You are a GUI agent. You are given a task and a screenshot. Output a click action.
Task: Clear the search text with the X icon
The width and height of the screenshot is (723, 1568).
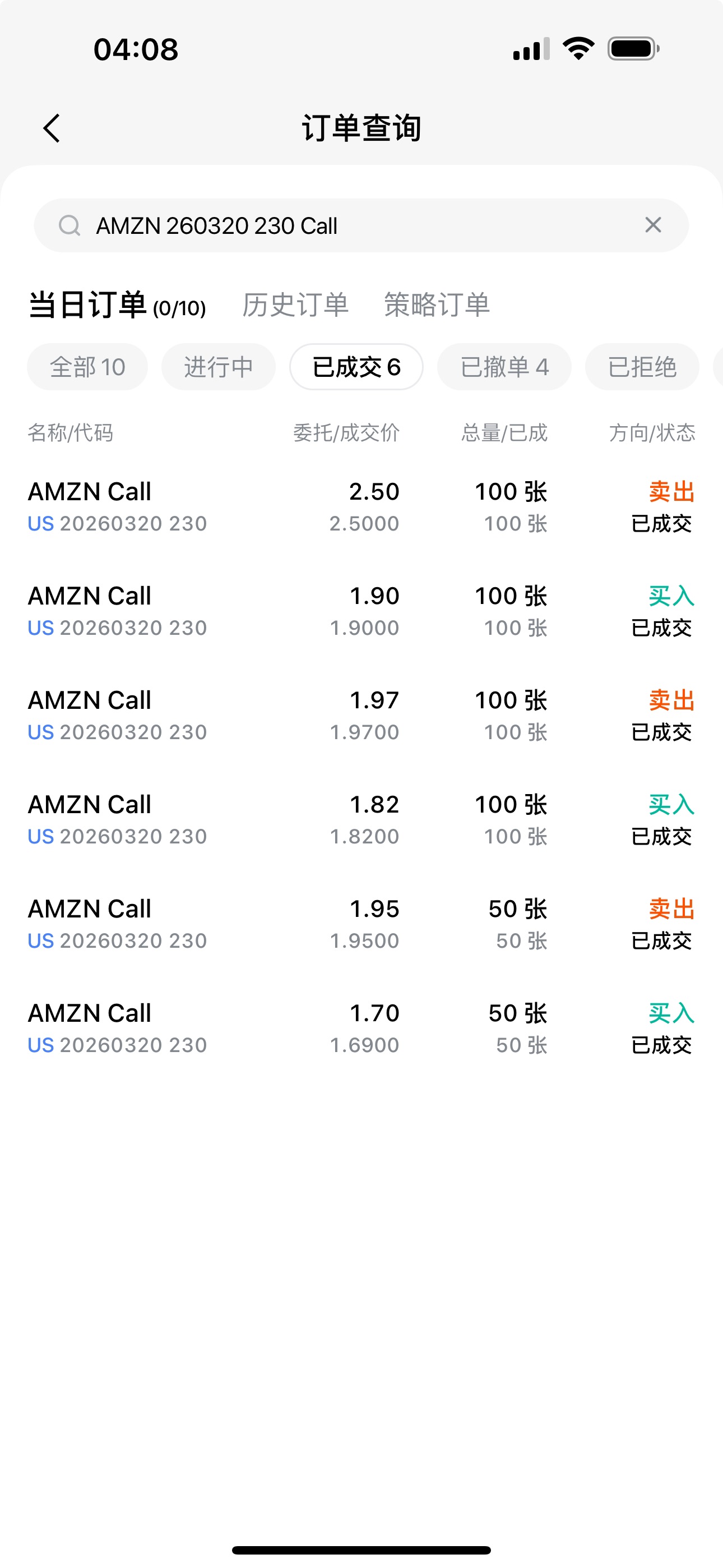click(x=653, y=225)
